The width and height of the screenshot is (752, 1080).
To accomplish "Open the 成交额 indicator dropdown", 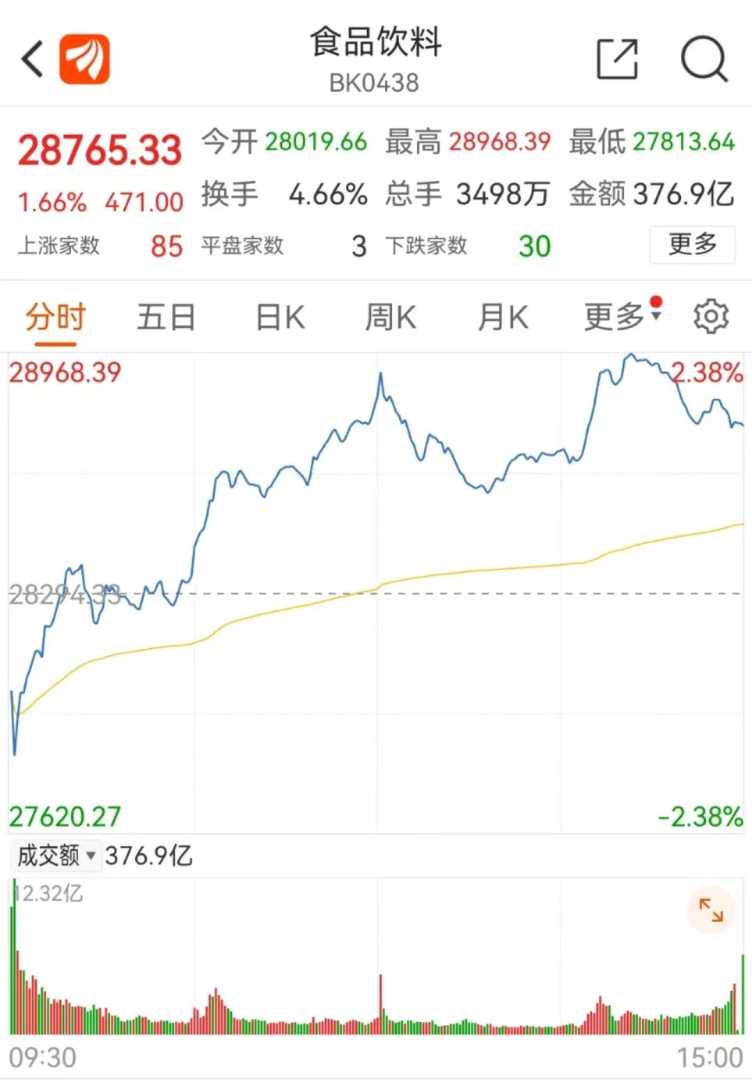I will click(57, 857).
